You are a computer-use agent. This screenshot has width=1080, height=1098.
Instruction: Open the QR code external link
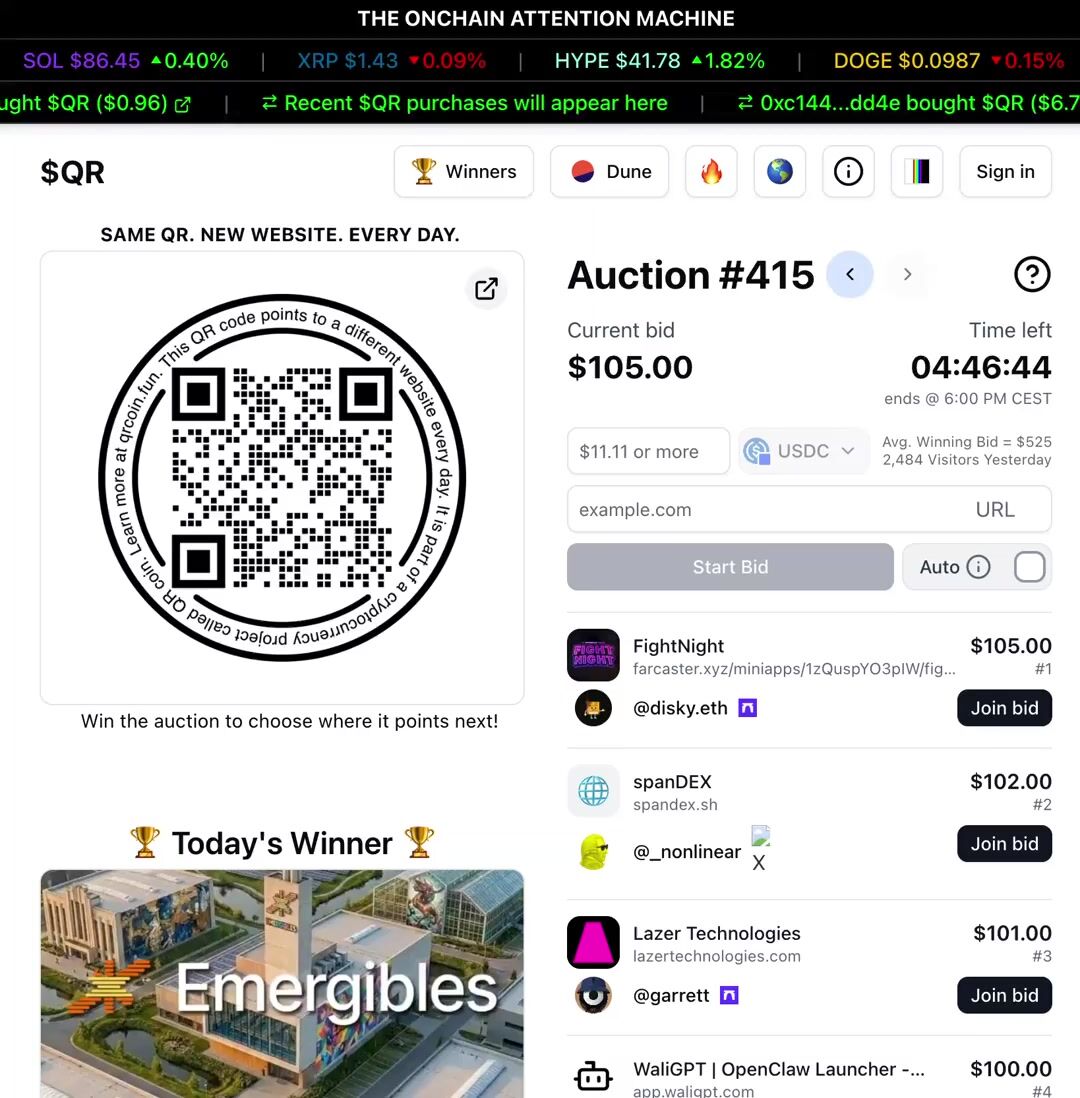coord(487,289)
